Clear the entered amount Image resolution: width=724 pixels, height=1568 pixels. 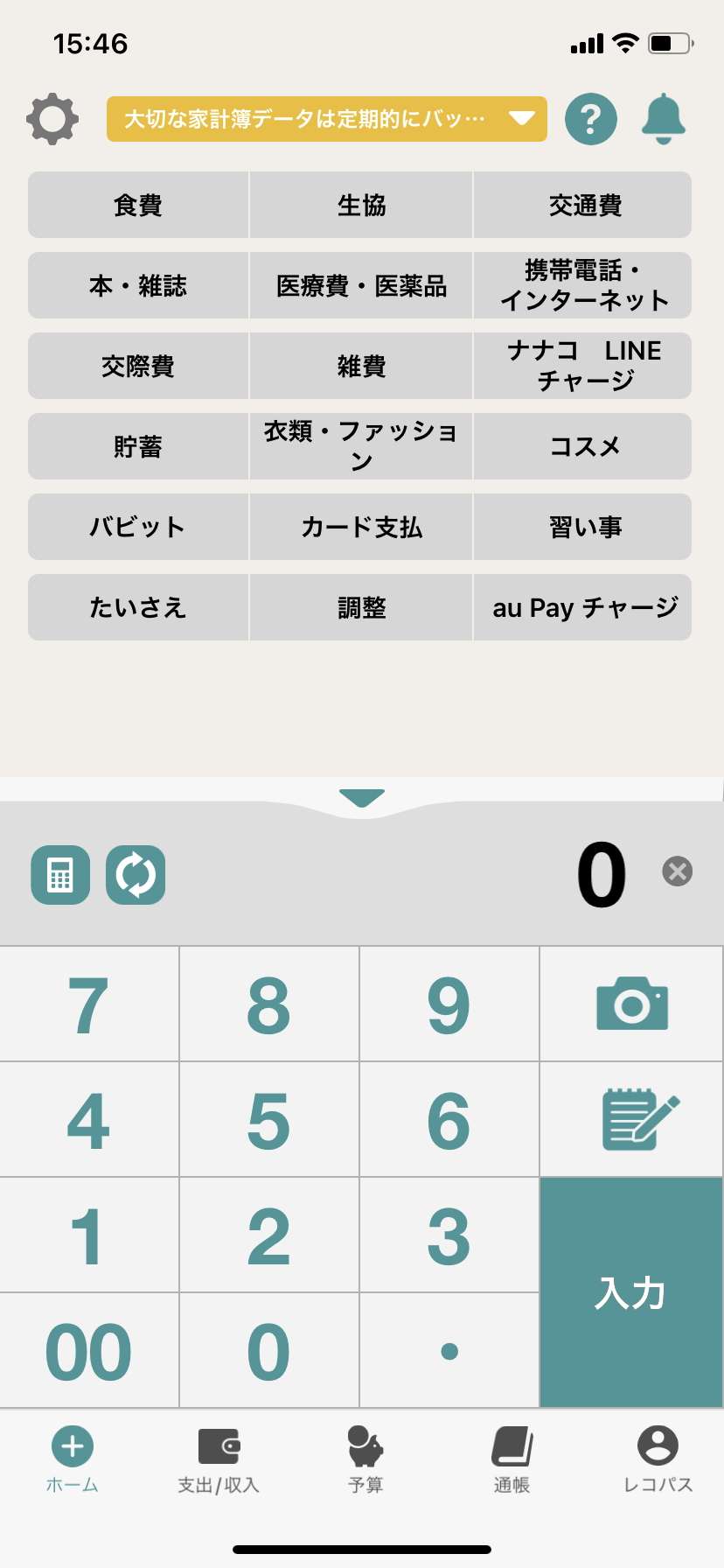[x=678, y=871]
